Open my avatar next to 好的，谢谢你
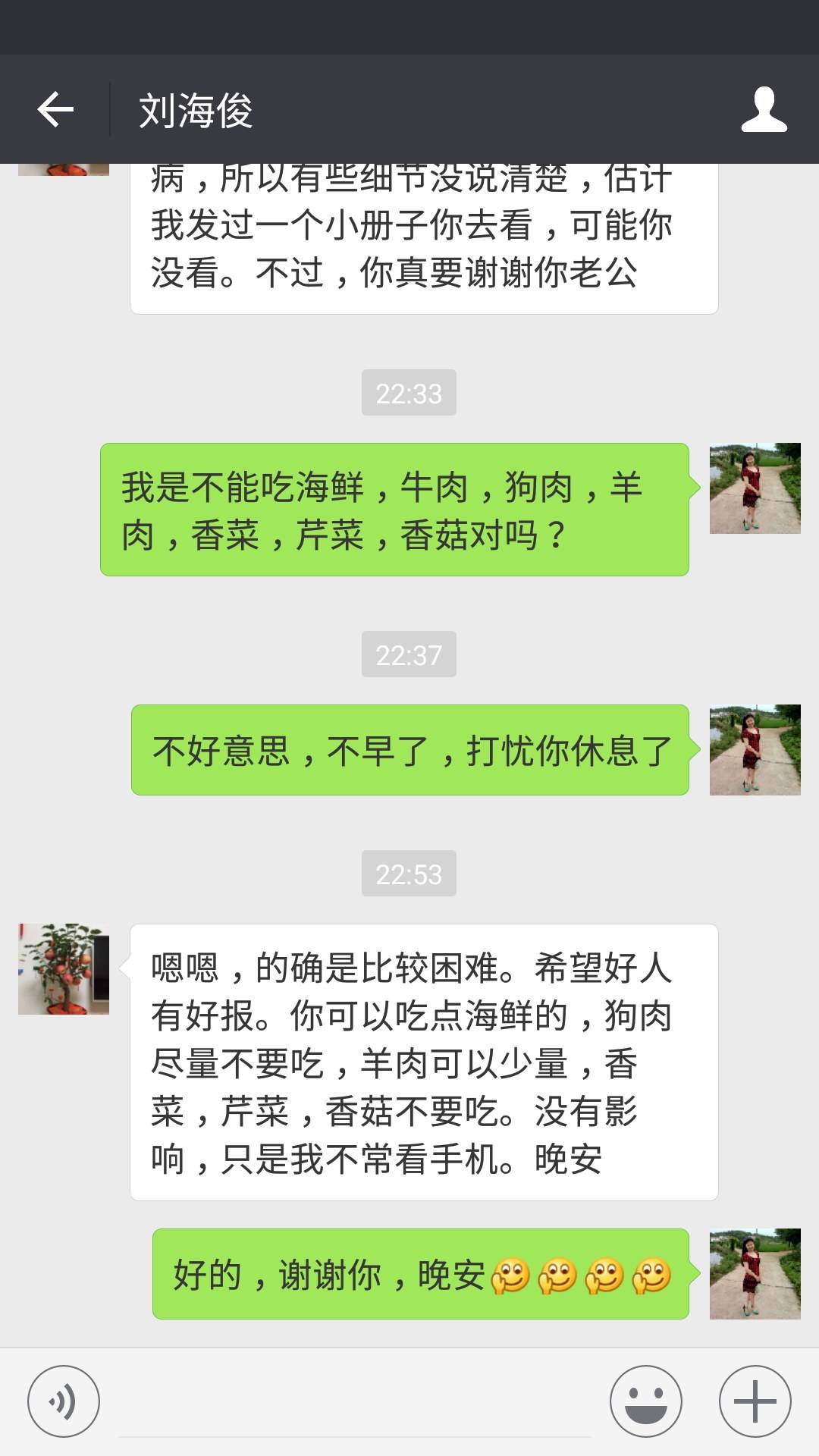819x1456 pixels. (755, 1274)
